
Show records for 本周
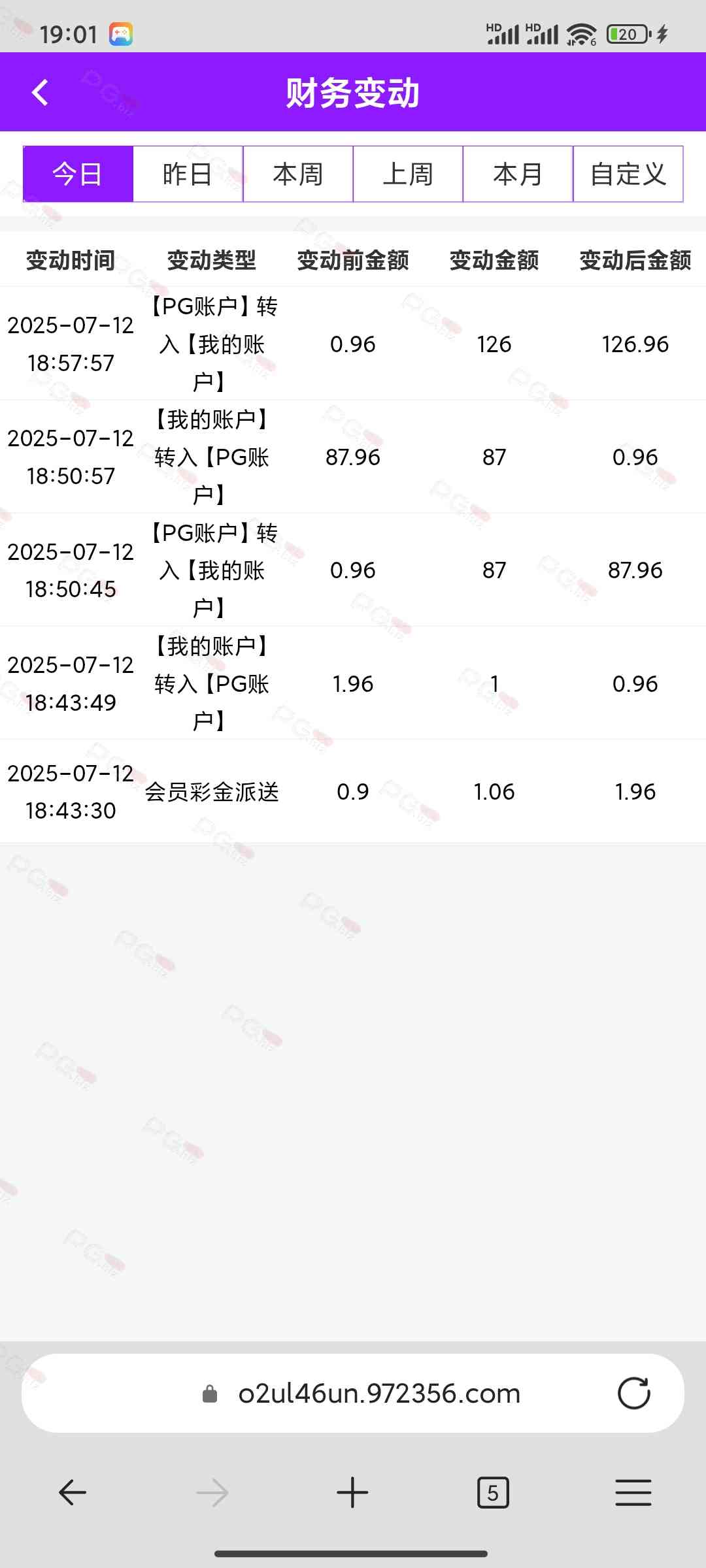[x=298, y=174]
